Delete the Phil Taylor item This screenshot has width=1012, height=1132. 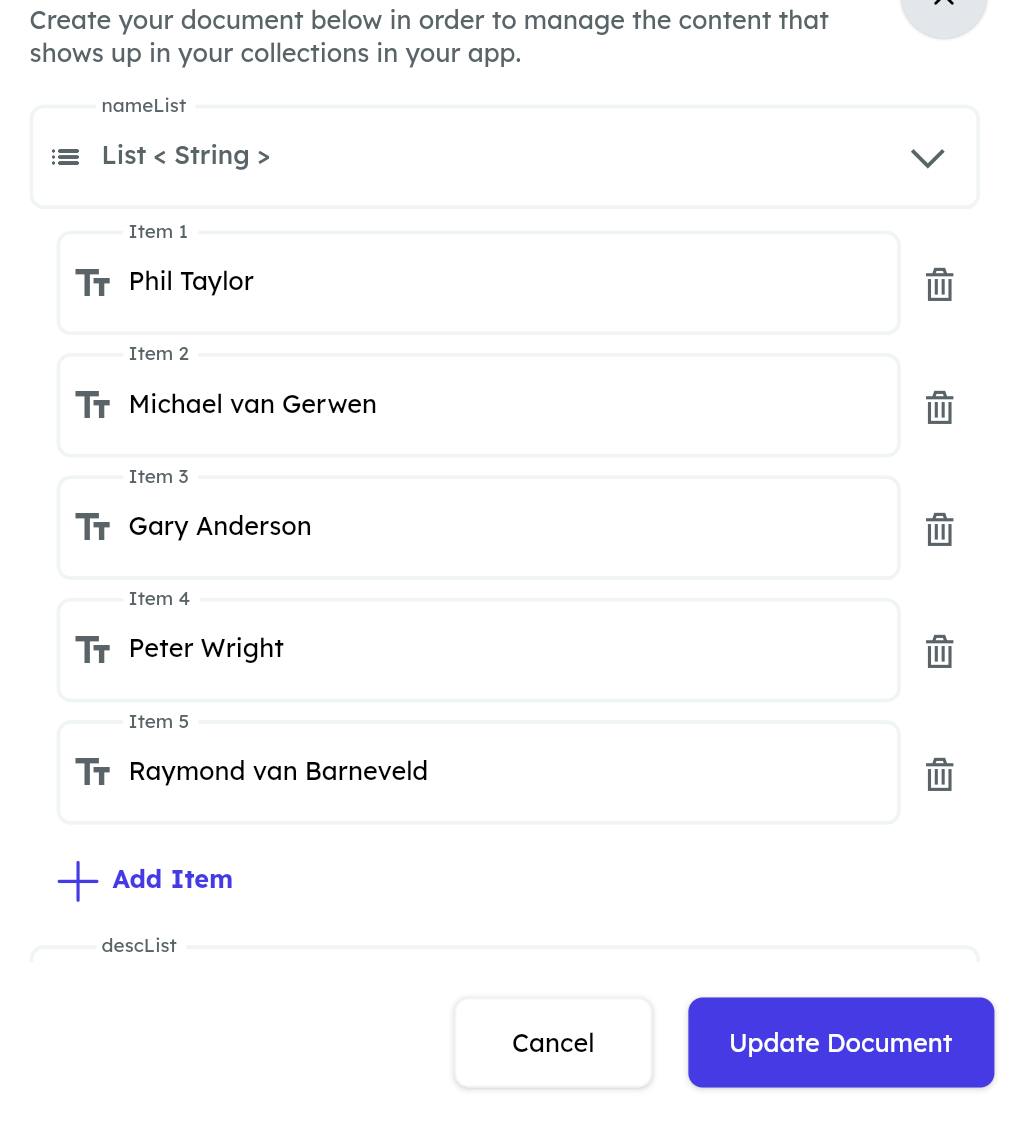(x=939, y=285)
